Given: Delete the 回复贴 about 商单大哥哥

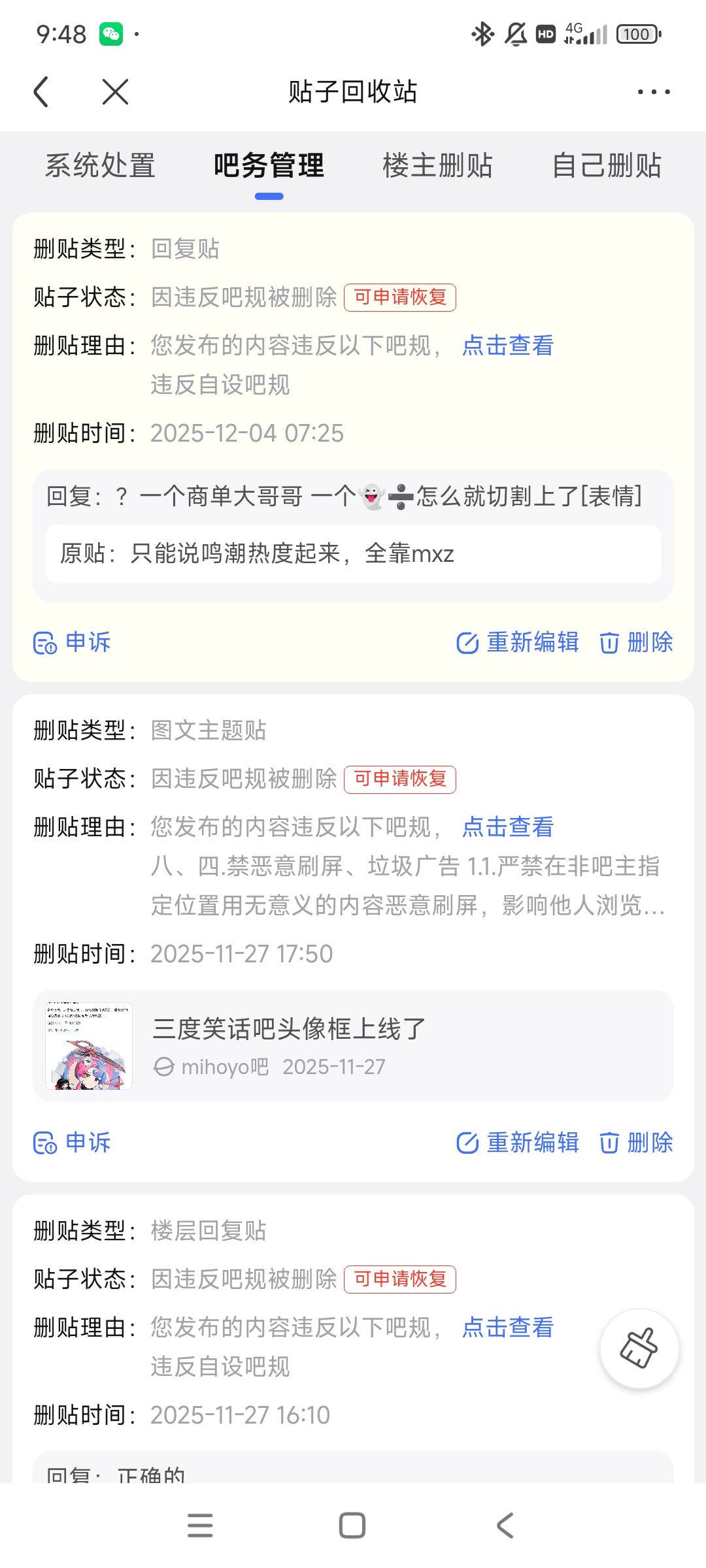Looking at the screenshot, I should coord(637,643).
